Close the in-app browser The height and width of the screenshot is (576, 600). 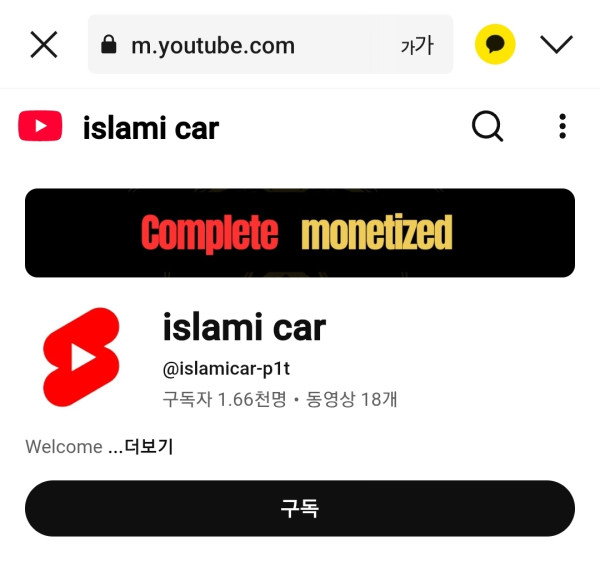(x=44, y=44)
